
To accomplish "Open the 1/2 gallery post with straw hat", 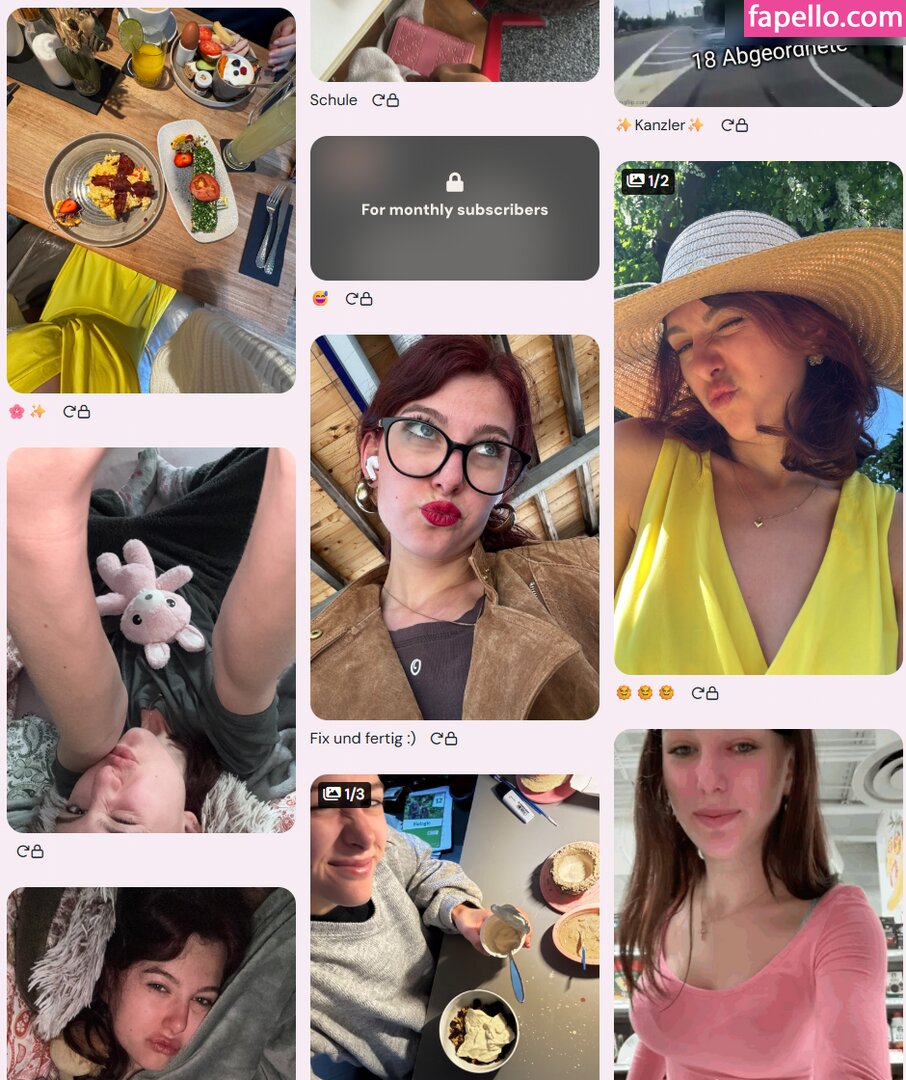I will [x=758, y=418].
